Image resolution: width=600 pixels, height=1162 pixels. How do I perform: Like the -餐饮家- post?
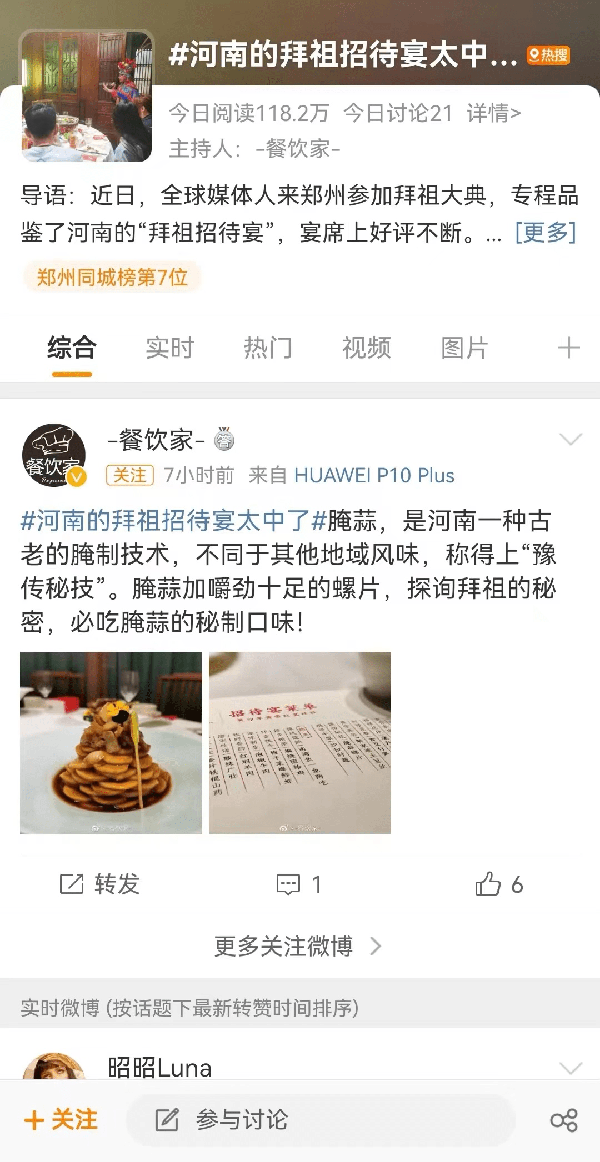point(499,884)
